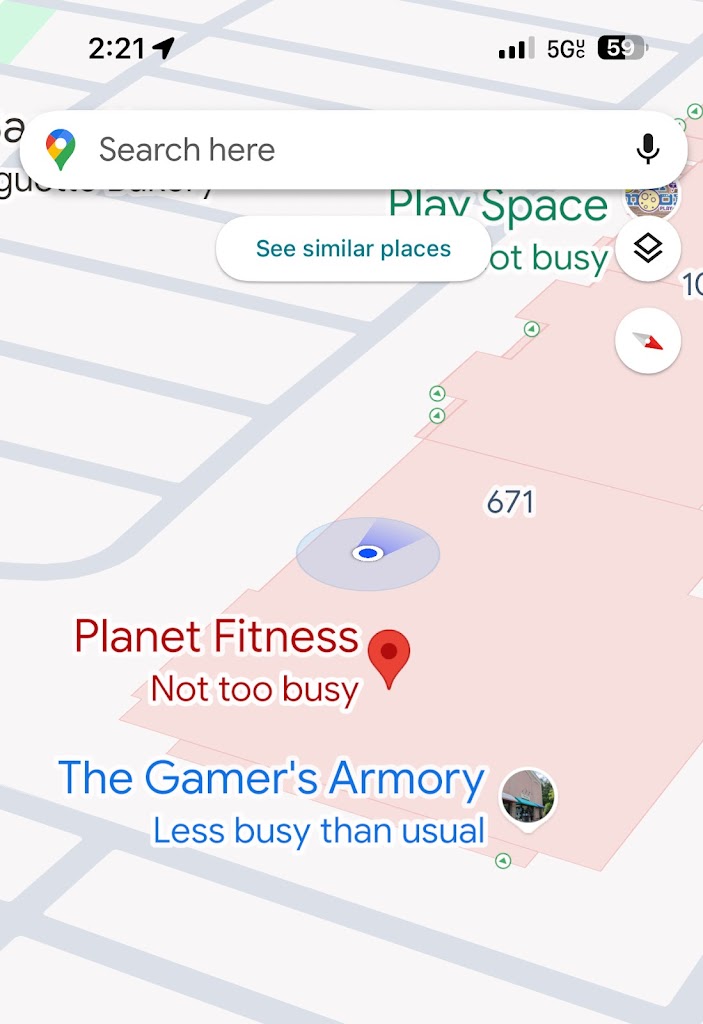Viewport: 703px width, 1024px height.
Task: Tap the compass to reorient map
Action: point(648,341)
